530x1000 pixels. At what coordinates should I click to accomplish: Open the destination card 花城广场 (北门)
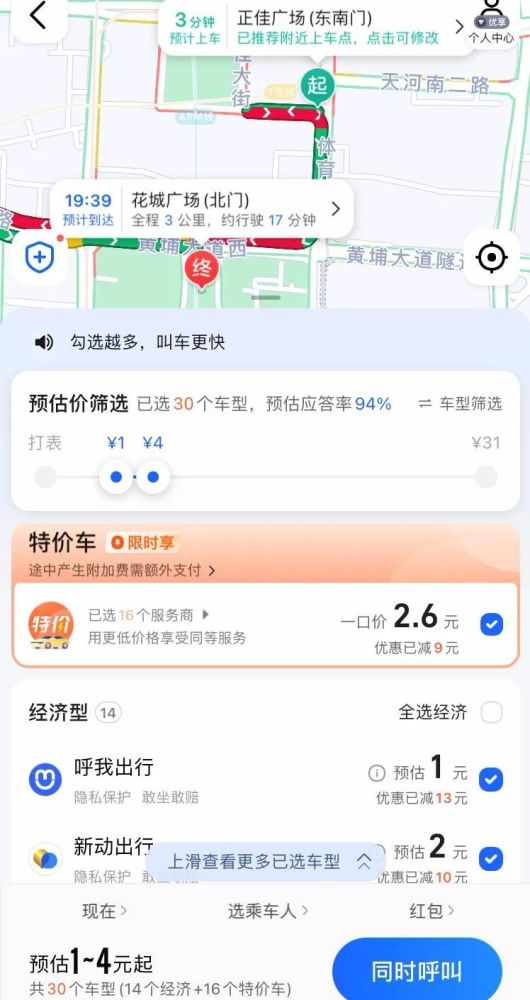(x=202, y=209)
